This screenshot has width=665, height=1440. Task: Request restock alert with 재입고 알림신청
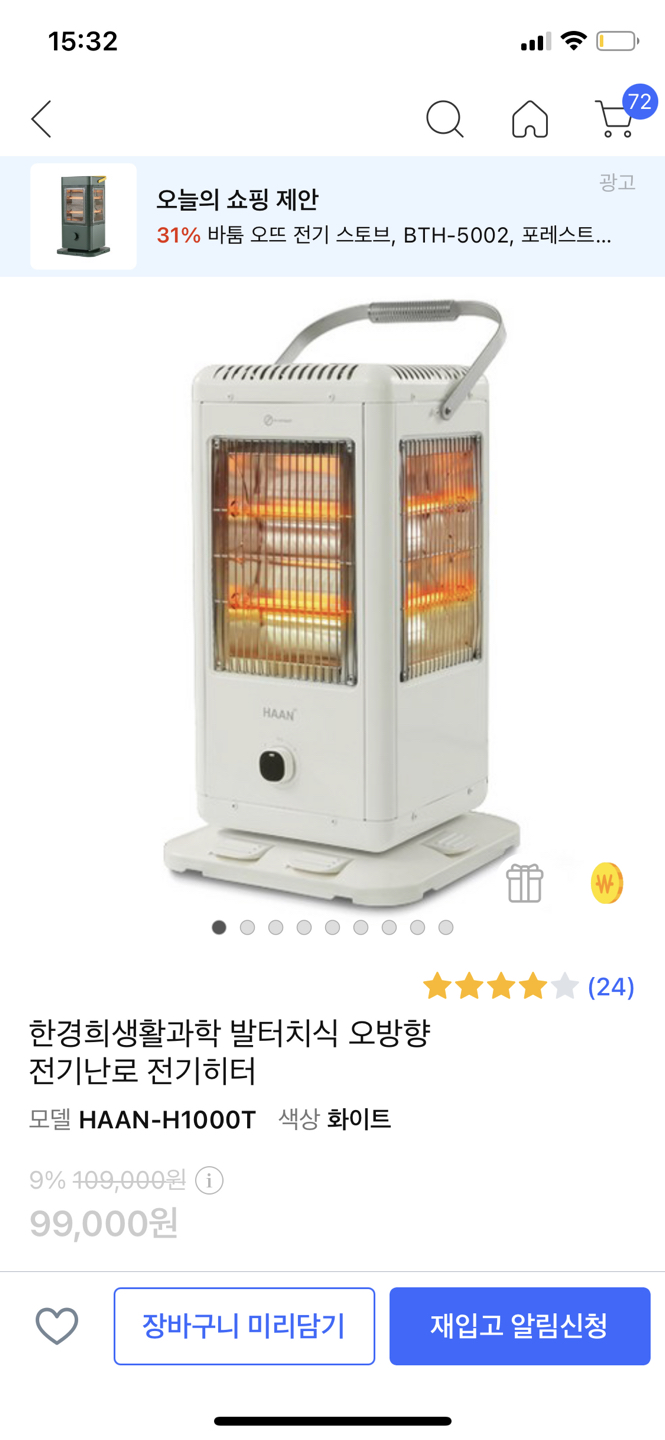pyautogui.click(x=519, y=1326)
